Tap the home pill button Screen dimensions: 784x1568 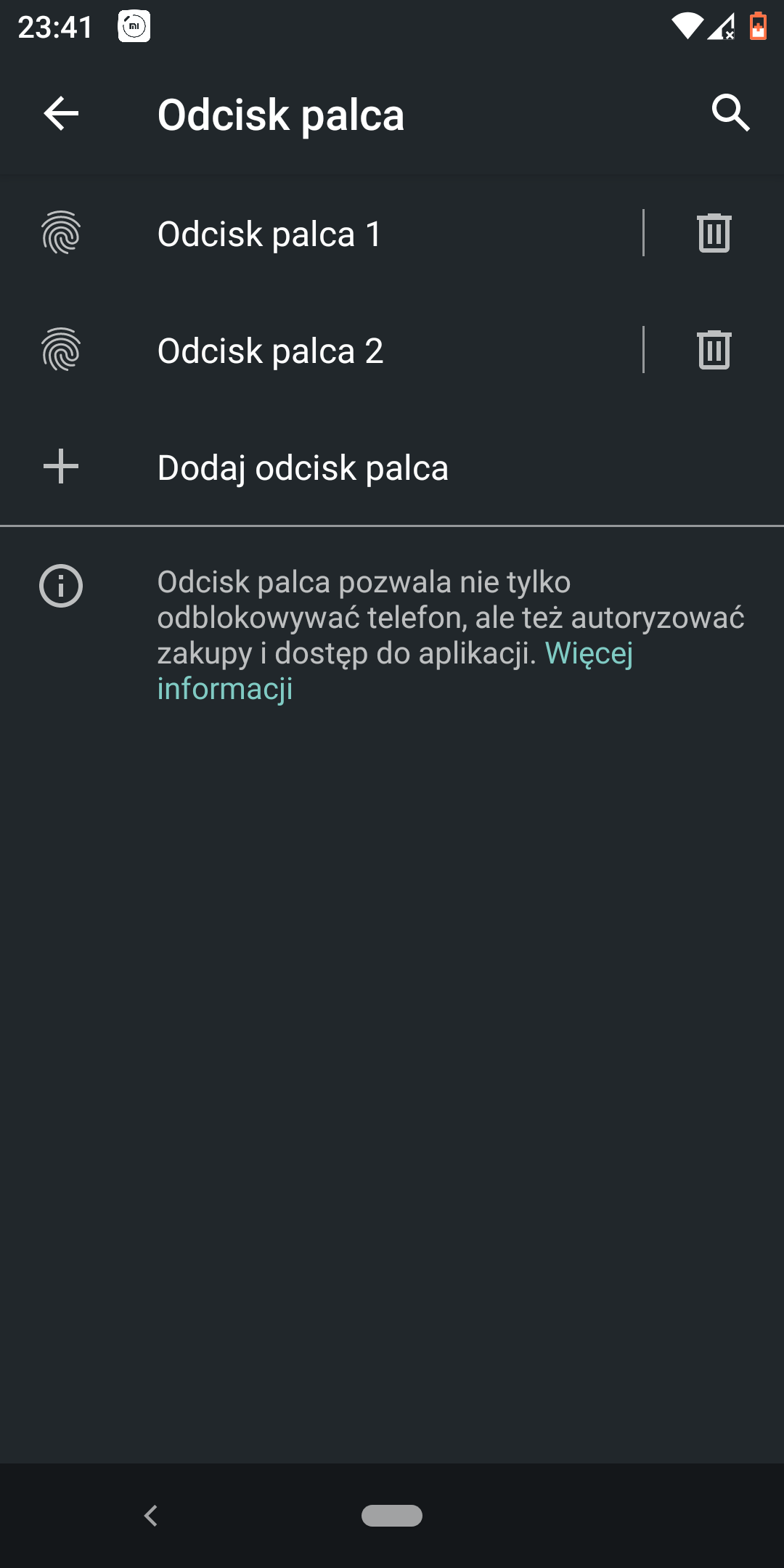point(392,1516)
